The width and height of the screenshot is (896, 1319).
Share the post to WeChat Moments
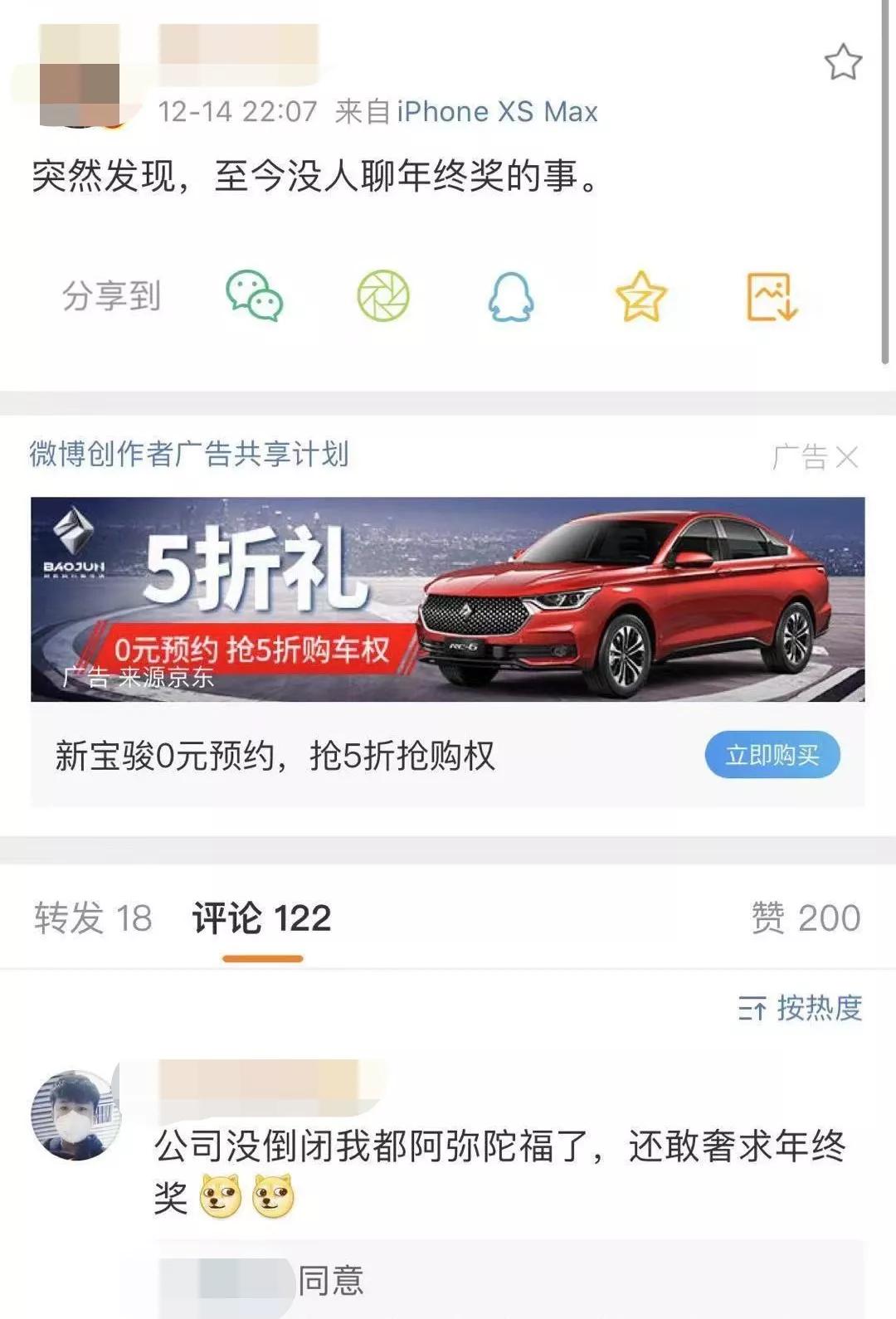click(383, 296)
